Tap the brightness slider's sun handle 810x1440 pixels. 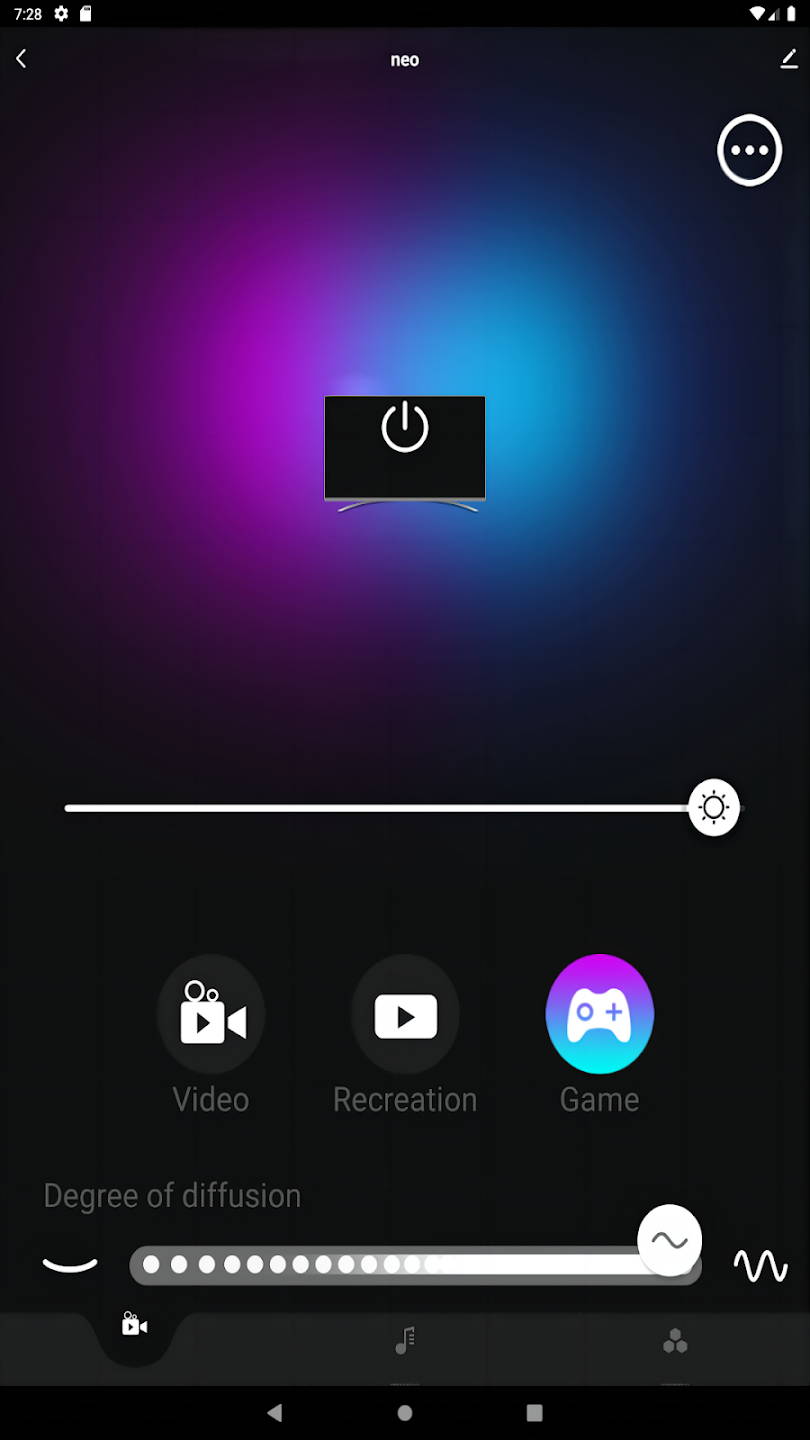pyautogui.click(x=714, y=807)
